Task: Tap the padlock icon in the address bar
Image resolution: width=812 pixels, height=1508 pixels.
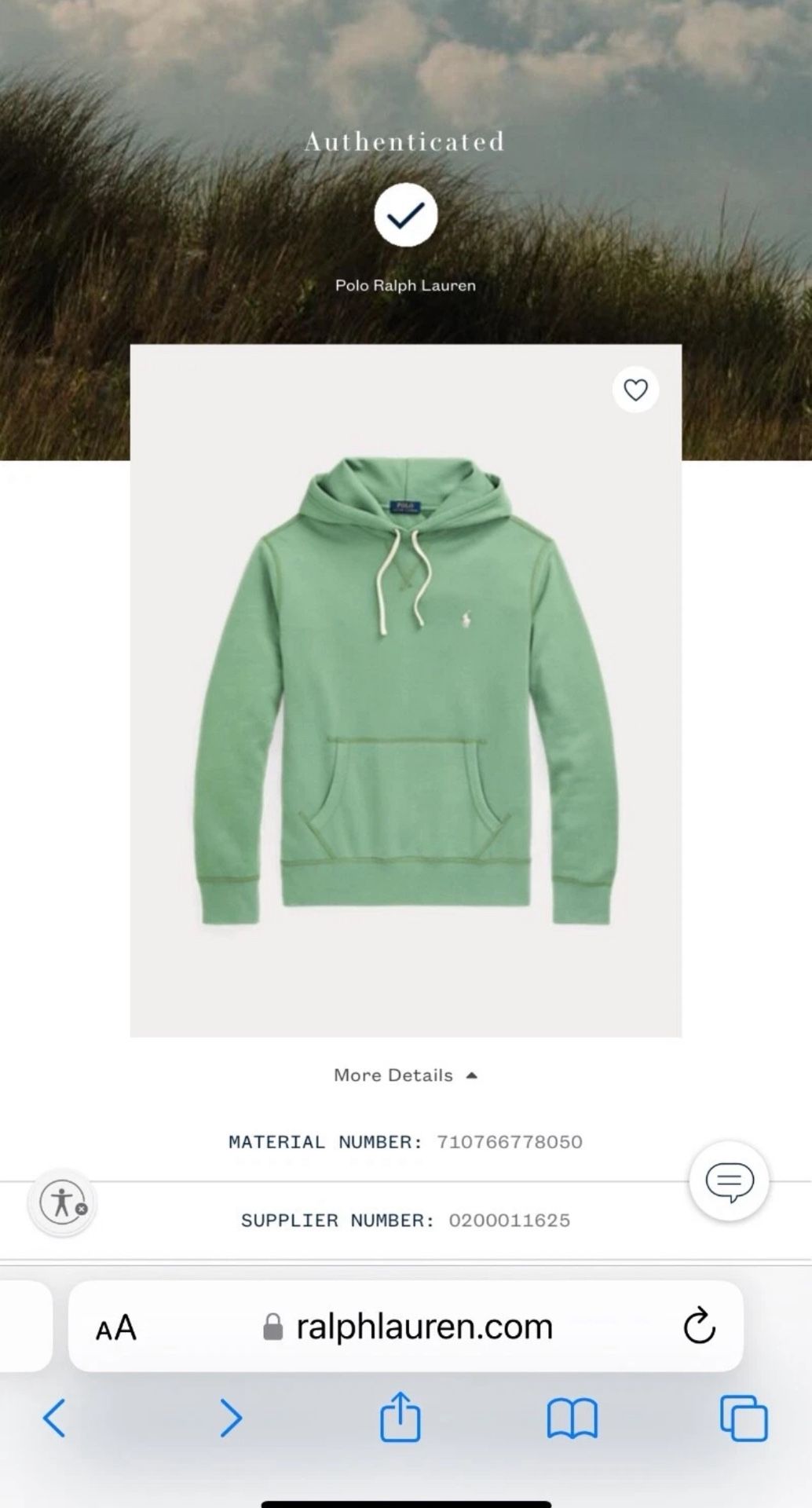Action: [273, 1327]
